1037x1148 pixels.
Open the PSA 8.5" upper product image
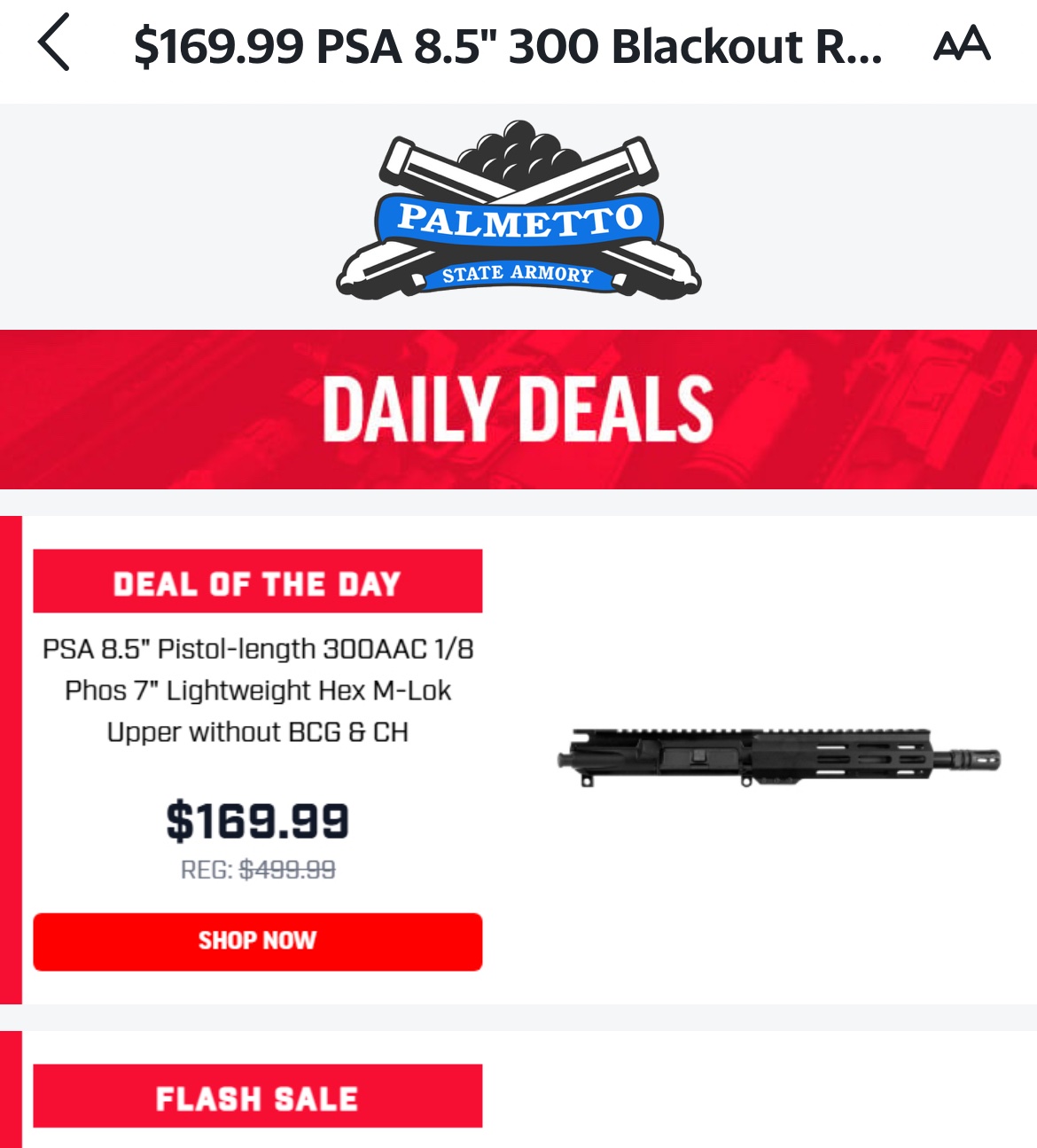click(778, 759)
